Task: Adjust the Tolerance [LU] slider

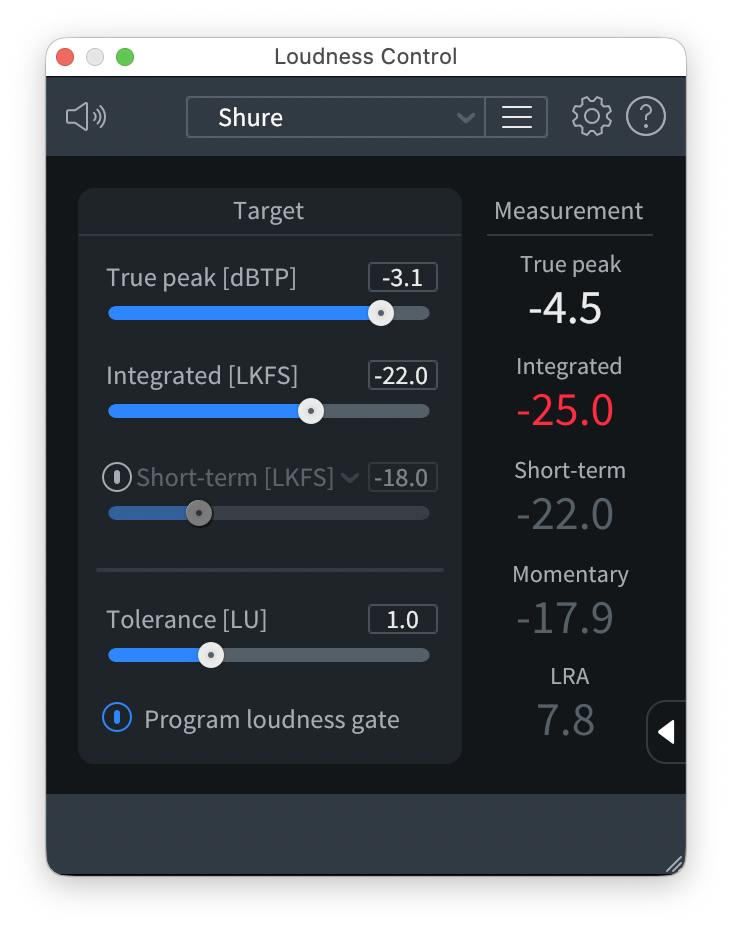Action: coord(210,655)
